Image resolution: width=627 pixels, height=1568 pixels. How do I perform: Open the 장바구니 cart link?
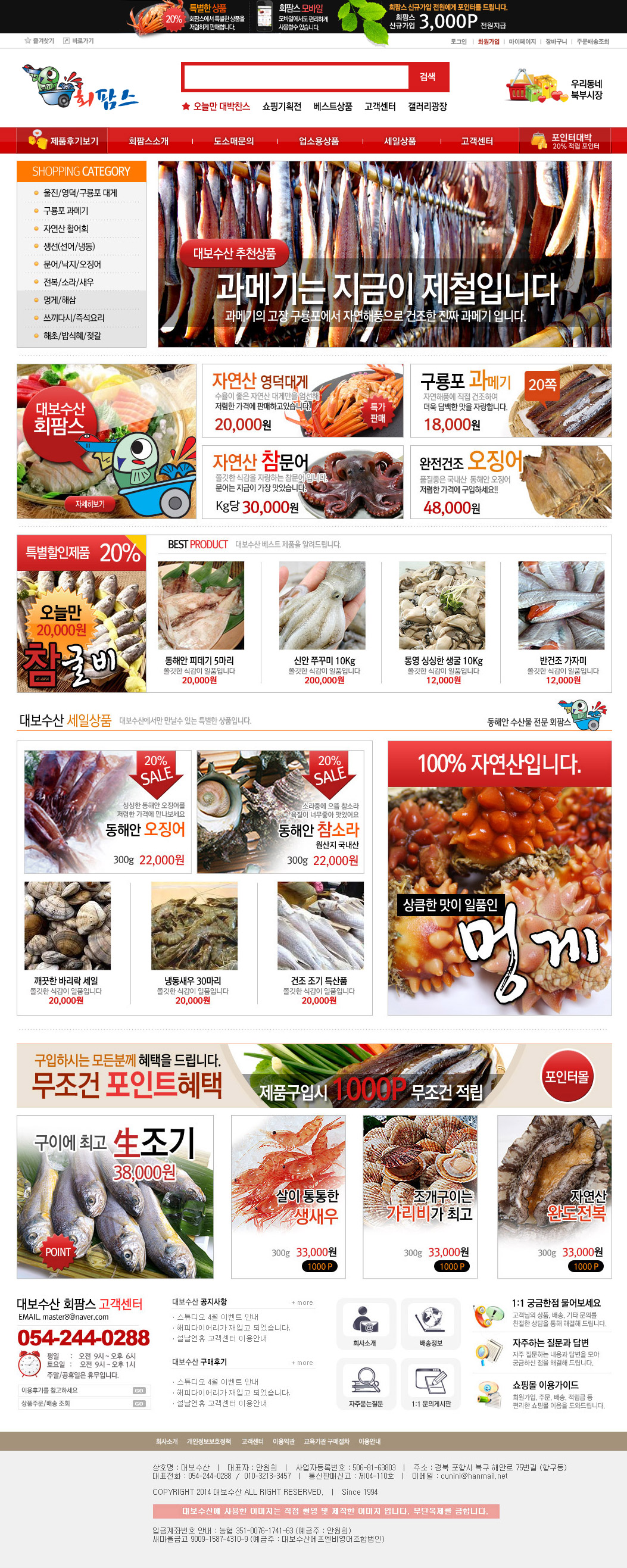(x=556, y=42)
